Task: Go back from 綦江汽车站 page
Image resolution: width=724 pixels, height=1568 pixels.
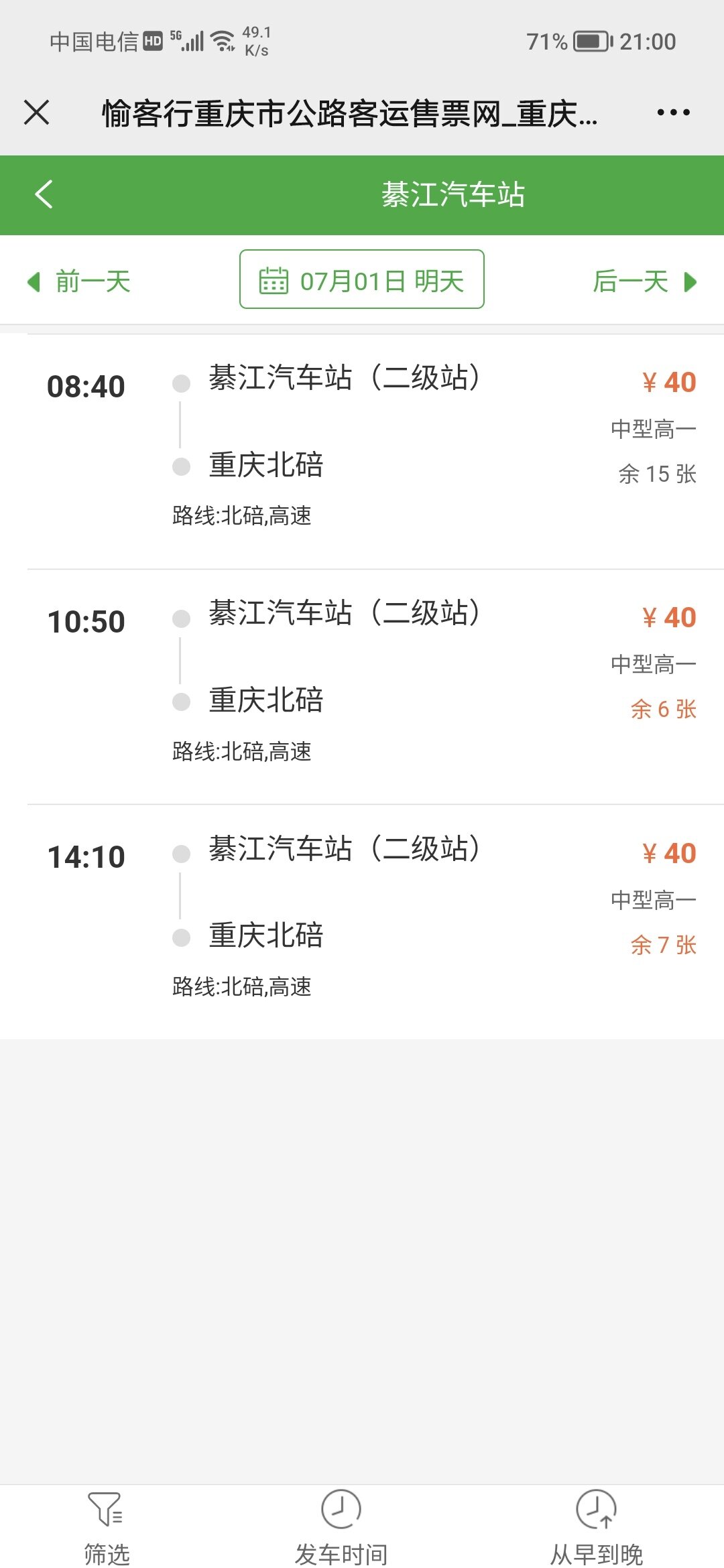Action: pos(44,195)
